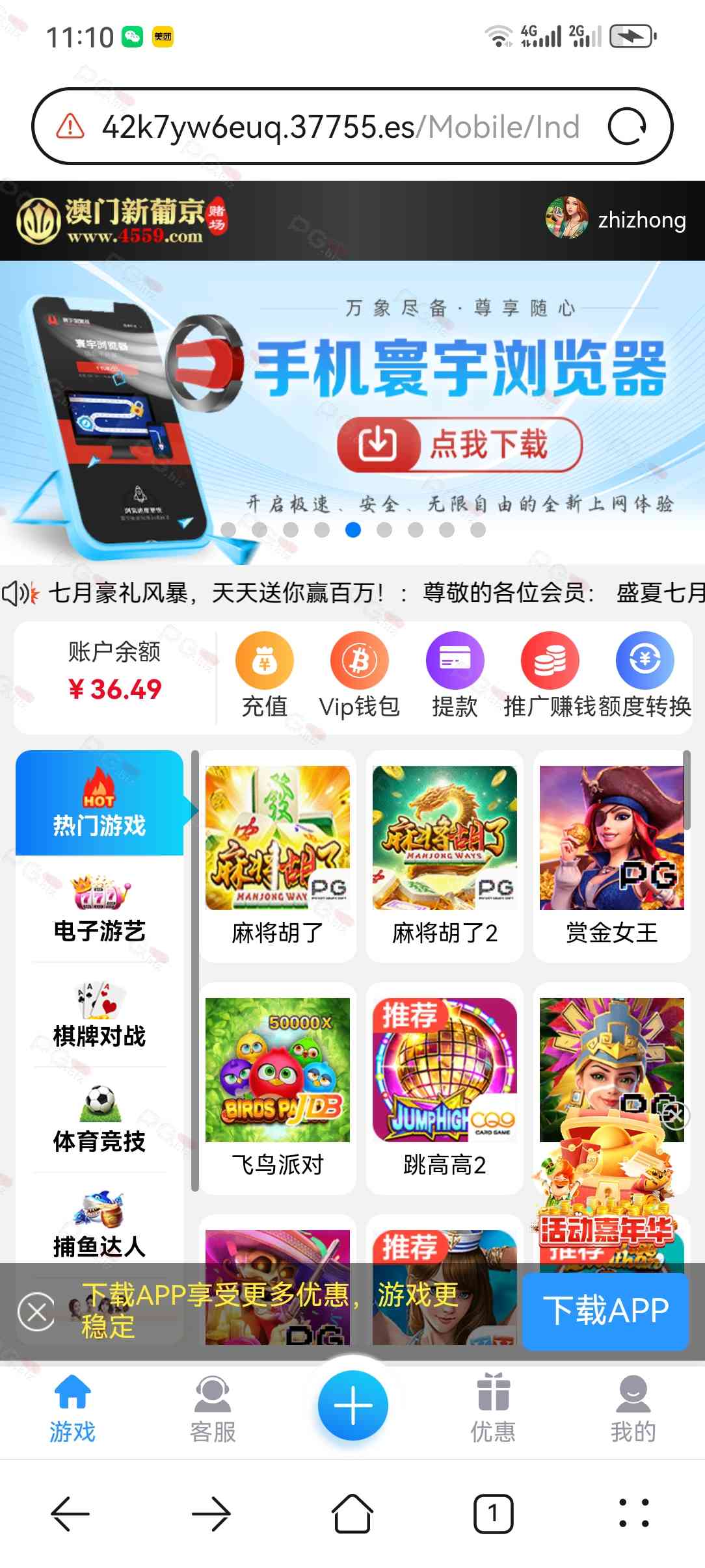This screenshot has width=705, height=1568.
Task: Dismiss the download APP banner
Action: [37, 1312]
